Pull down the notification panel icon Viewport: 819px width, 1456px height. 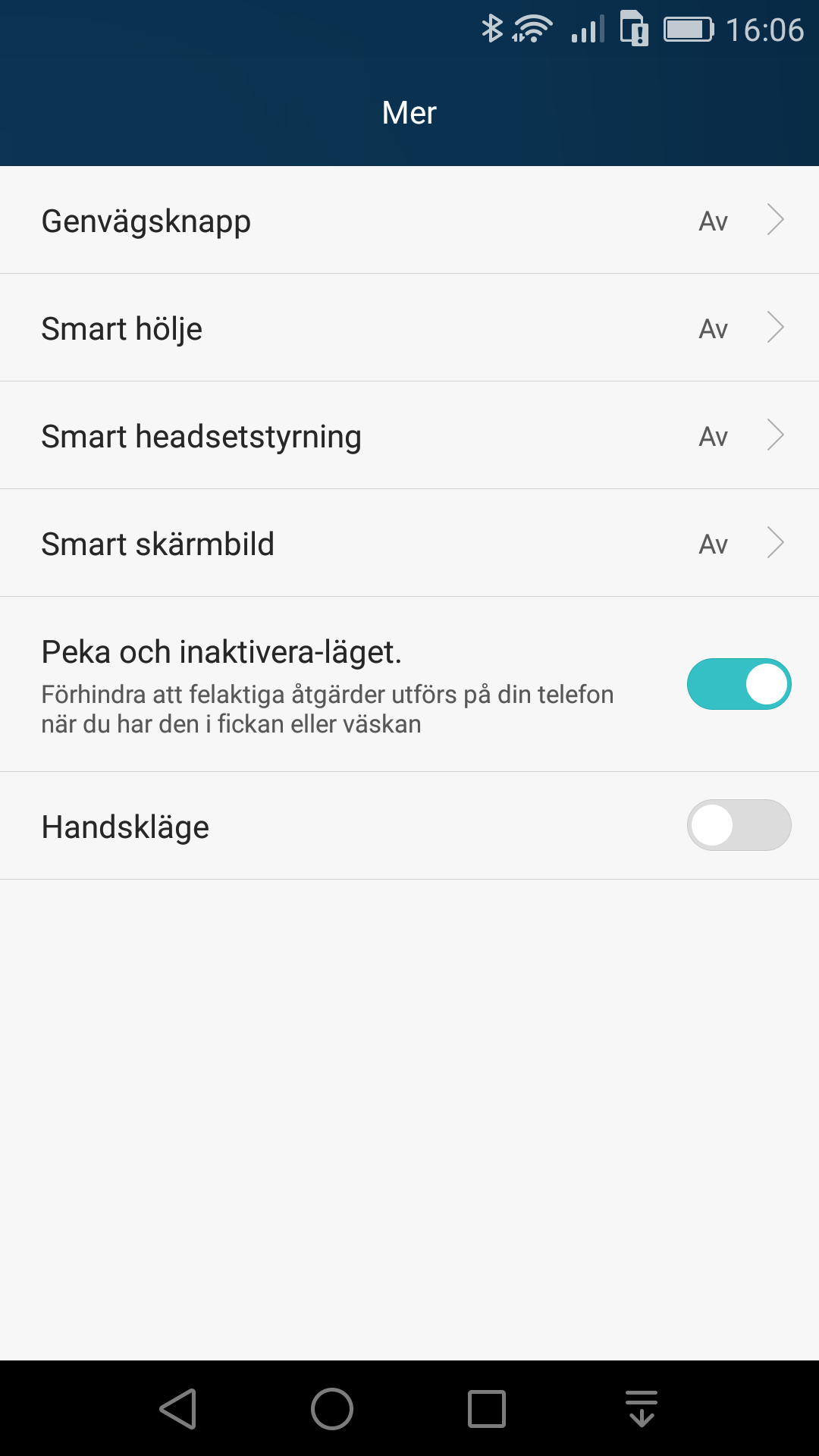click(642, 1409)
